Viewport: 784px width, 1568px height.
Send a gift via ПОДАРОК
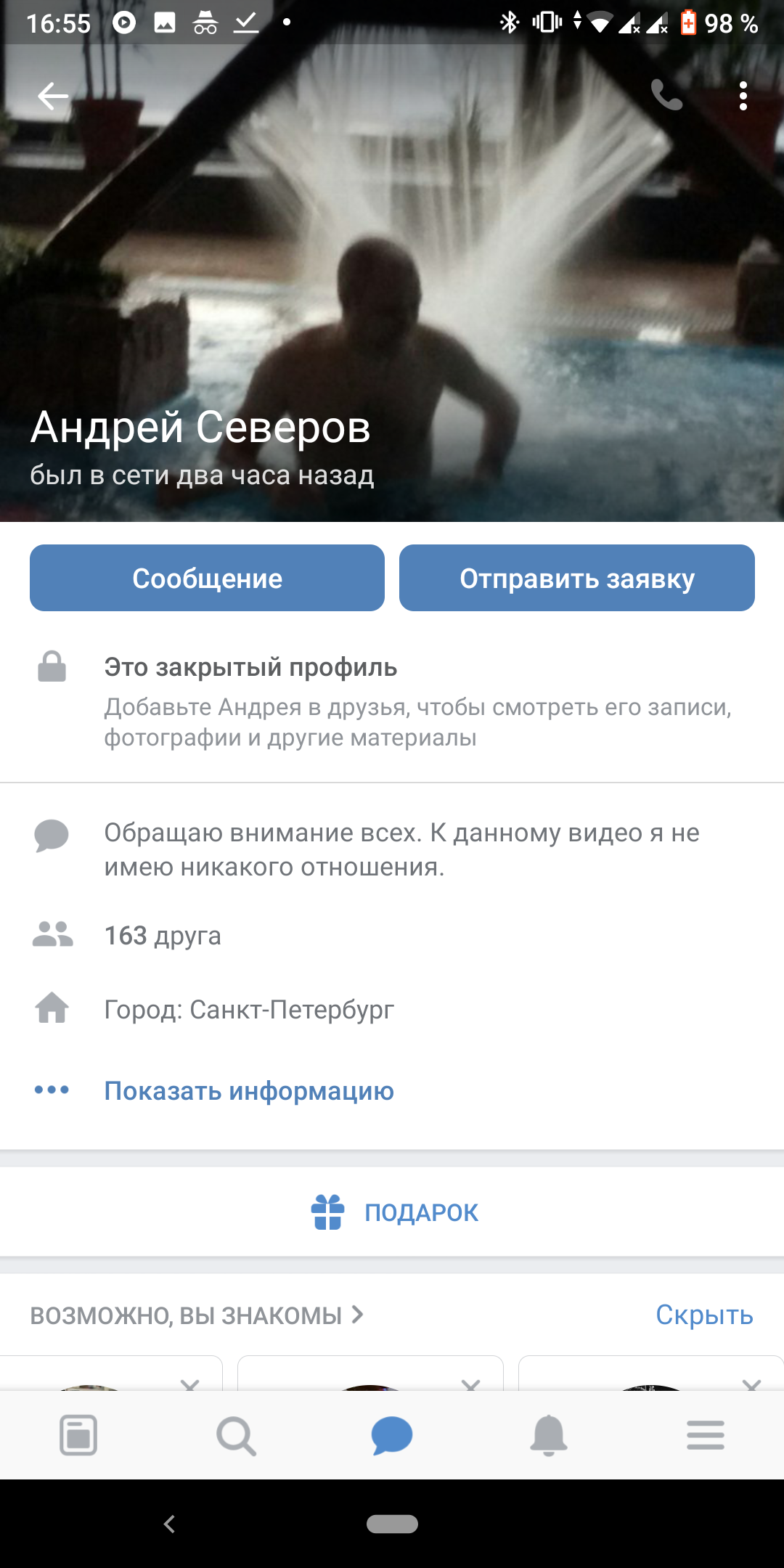(x=394, y=1212)
